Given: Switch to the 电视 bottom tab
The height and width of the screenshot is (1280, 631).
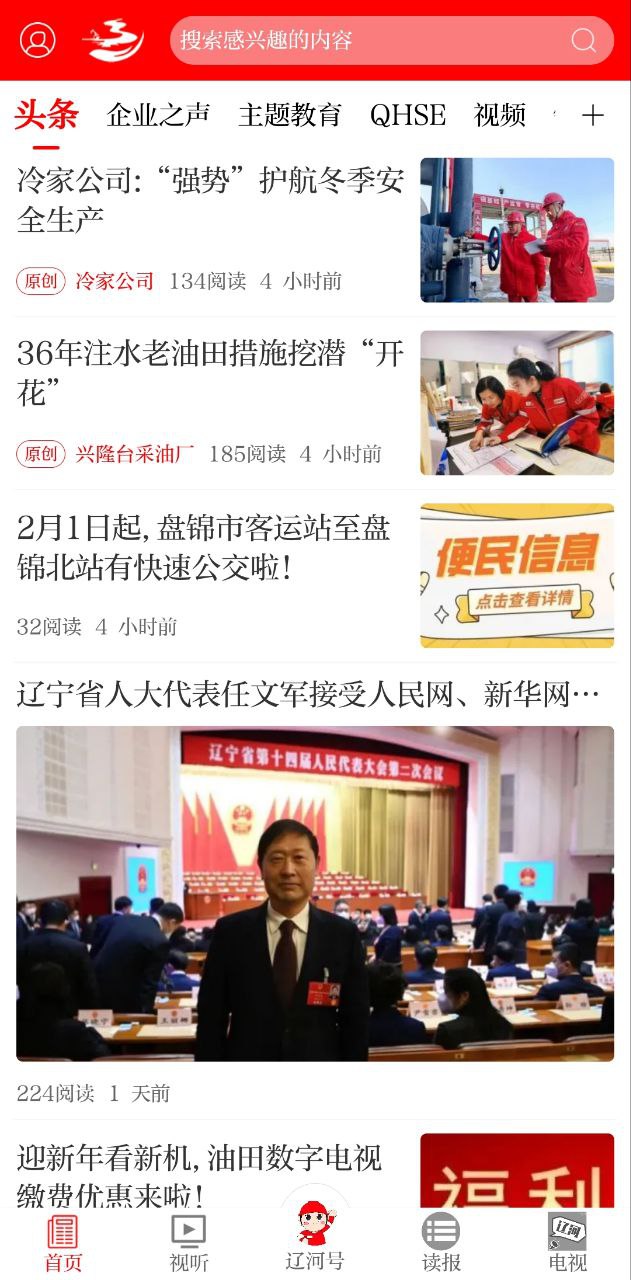Looking at the screenshot, I should (567, 1243).
